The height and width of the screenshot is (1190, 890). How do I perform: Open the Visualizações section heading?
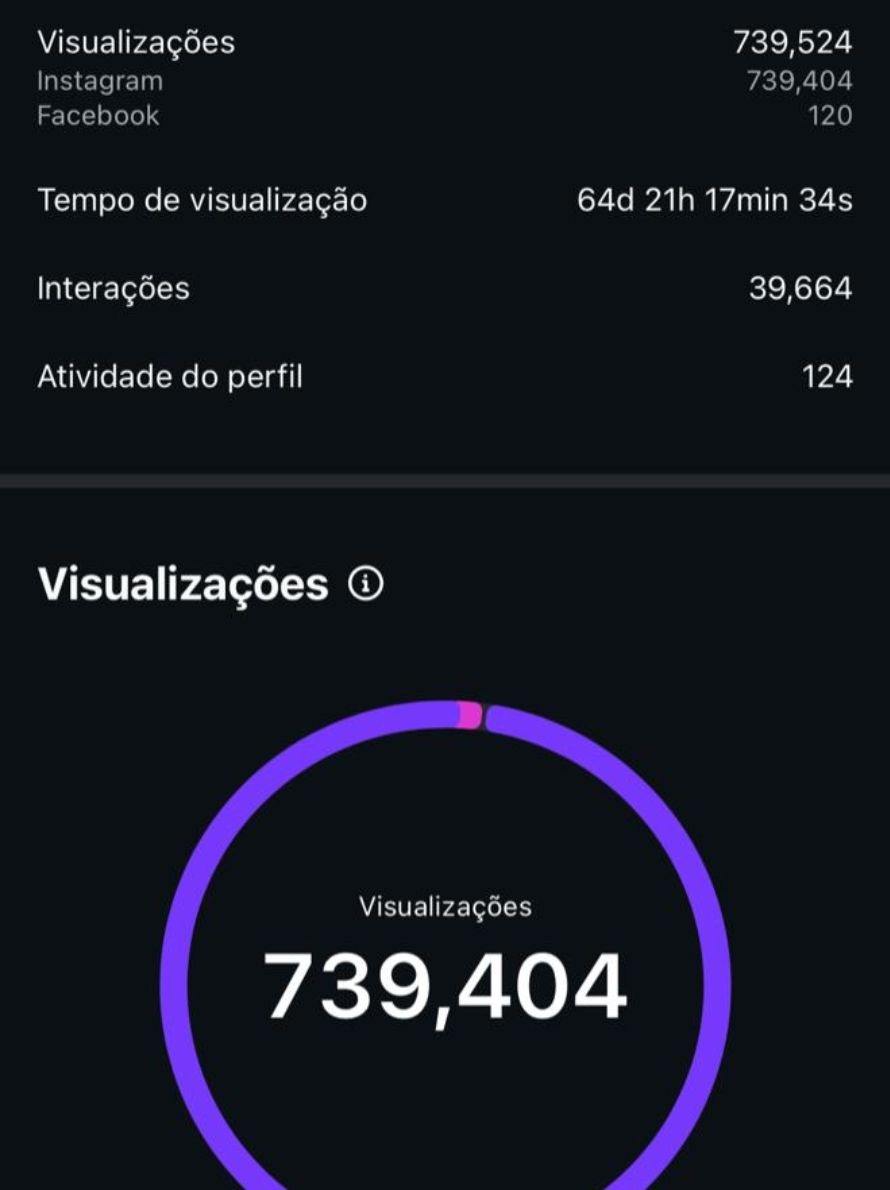point(180,585)
